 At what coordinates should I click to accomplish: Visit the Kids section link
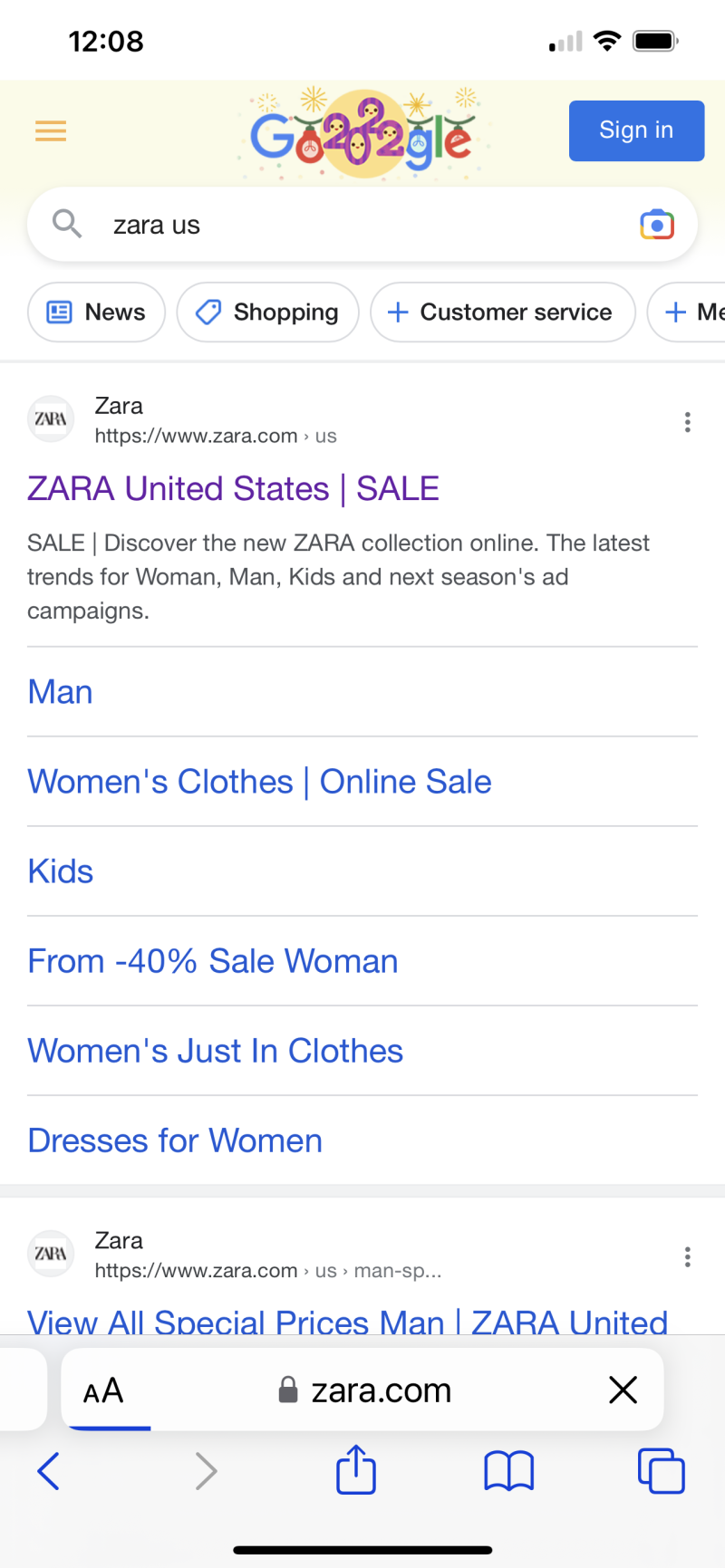[61, 871]
